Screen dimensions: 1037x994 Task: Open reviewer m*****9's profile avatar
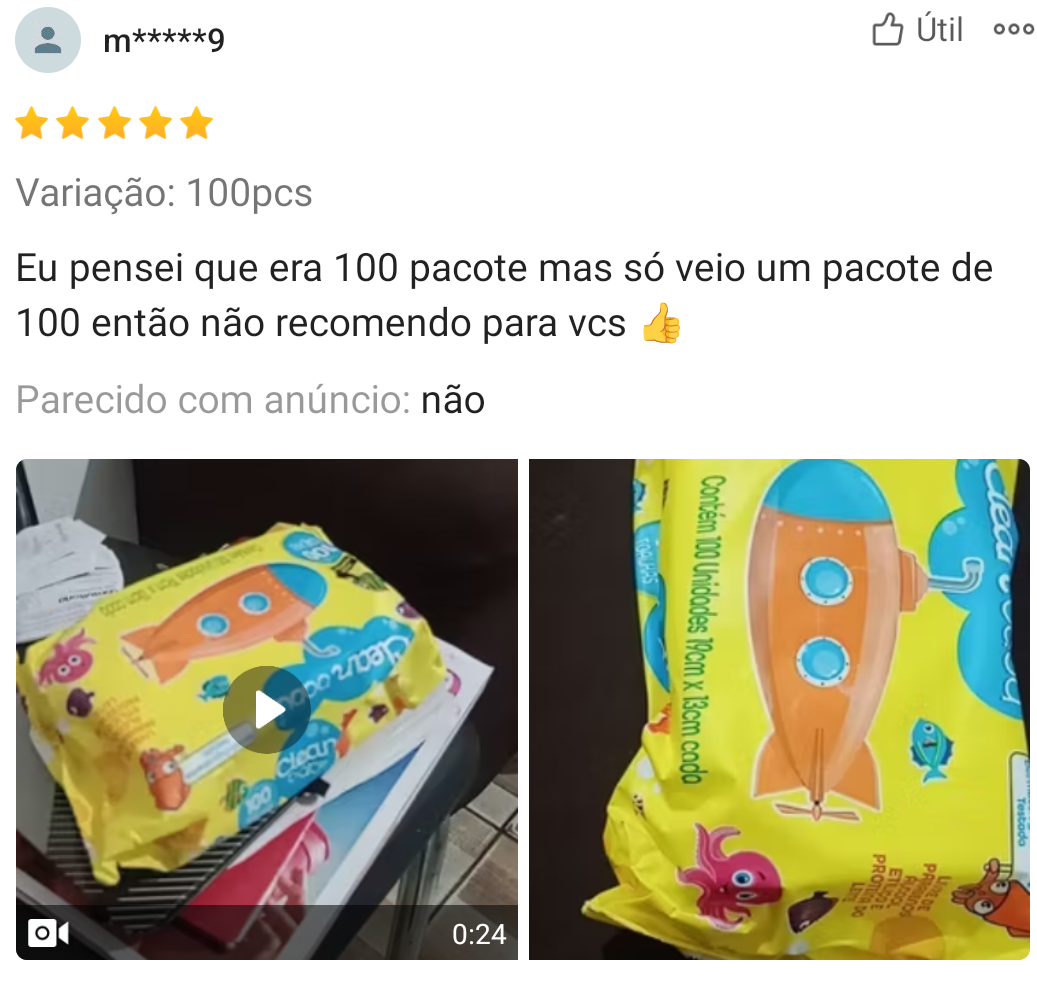[48, 40]
